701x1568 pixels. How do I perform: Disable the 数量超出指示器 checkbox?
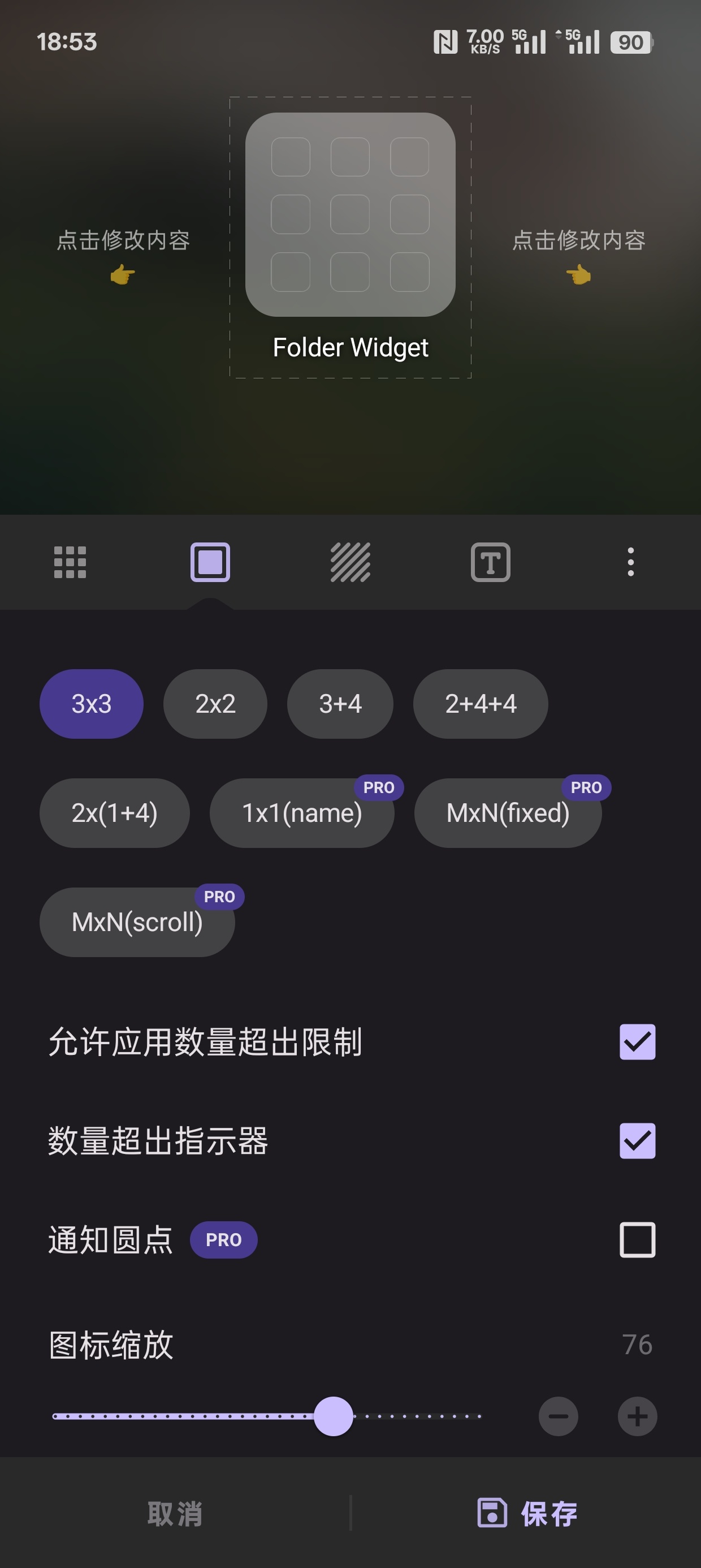[637, 1141]
